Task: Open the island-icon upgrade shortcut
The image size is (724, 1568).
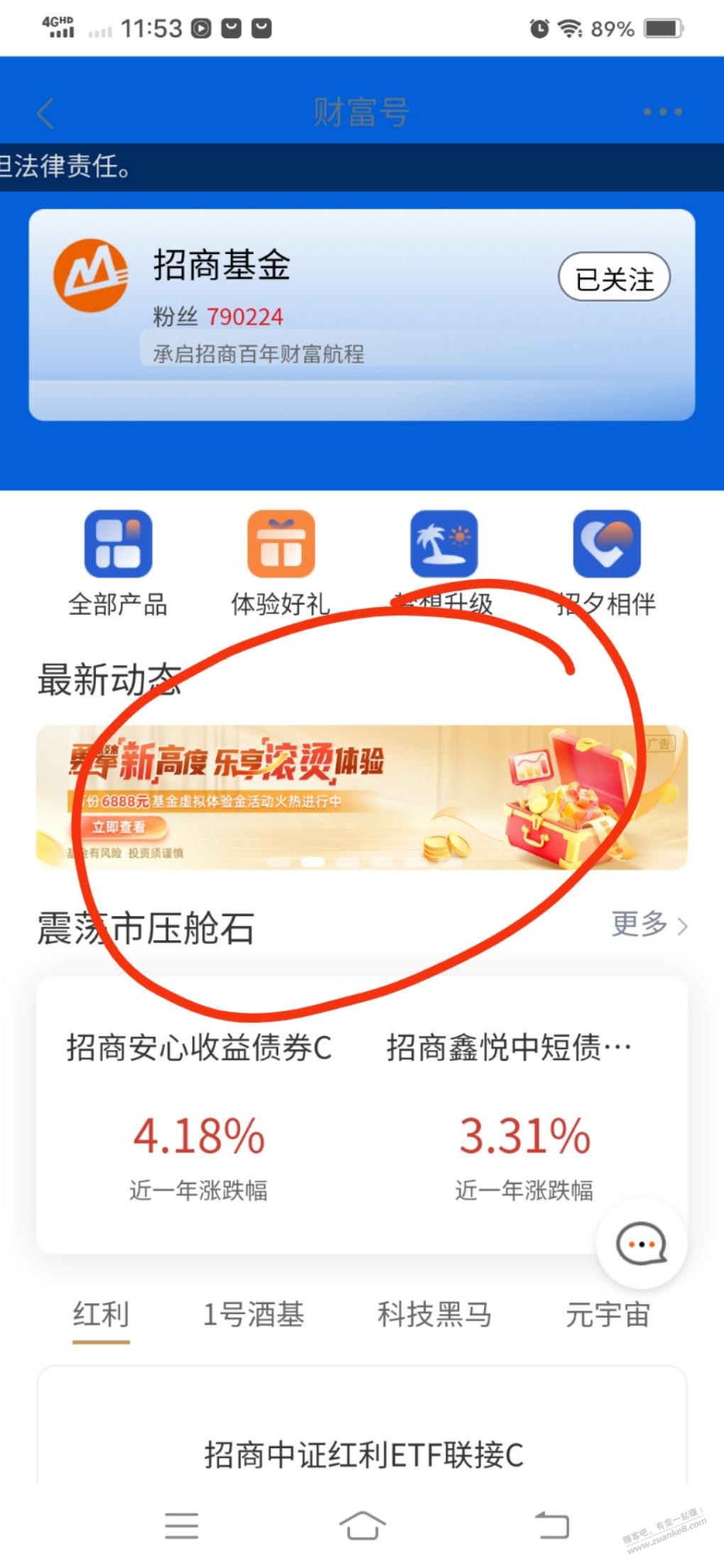Action: coord(444,563)
